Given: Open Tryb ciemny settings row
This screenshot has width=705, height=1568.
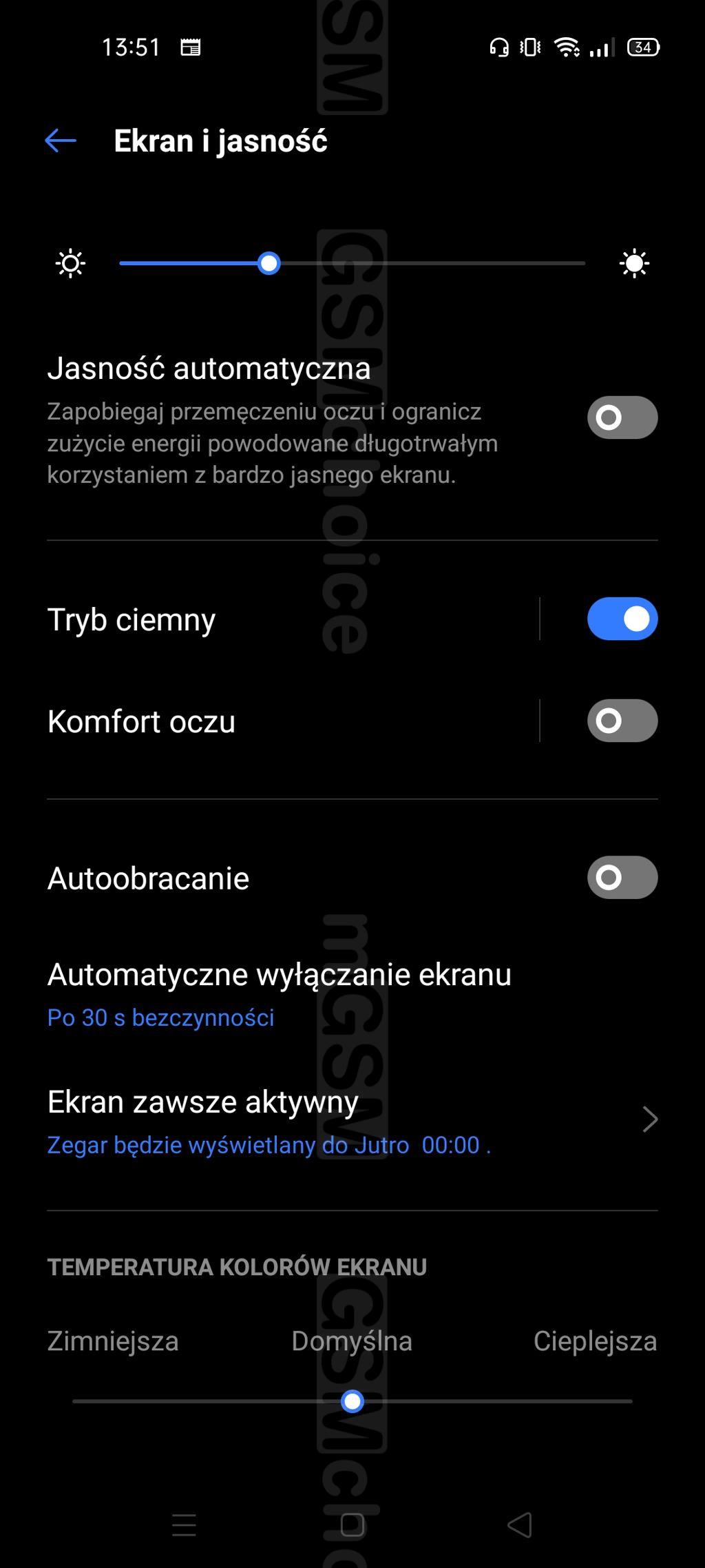Looking at the screenshot, I should pos(289,619).
